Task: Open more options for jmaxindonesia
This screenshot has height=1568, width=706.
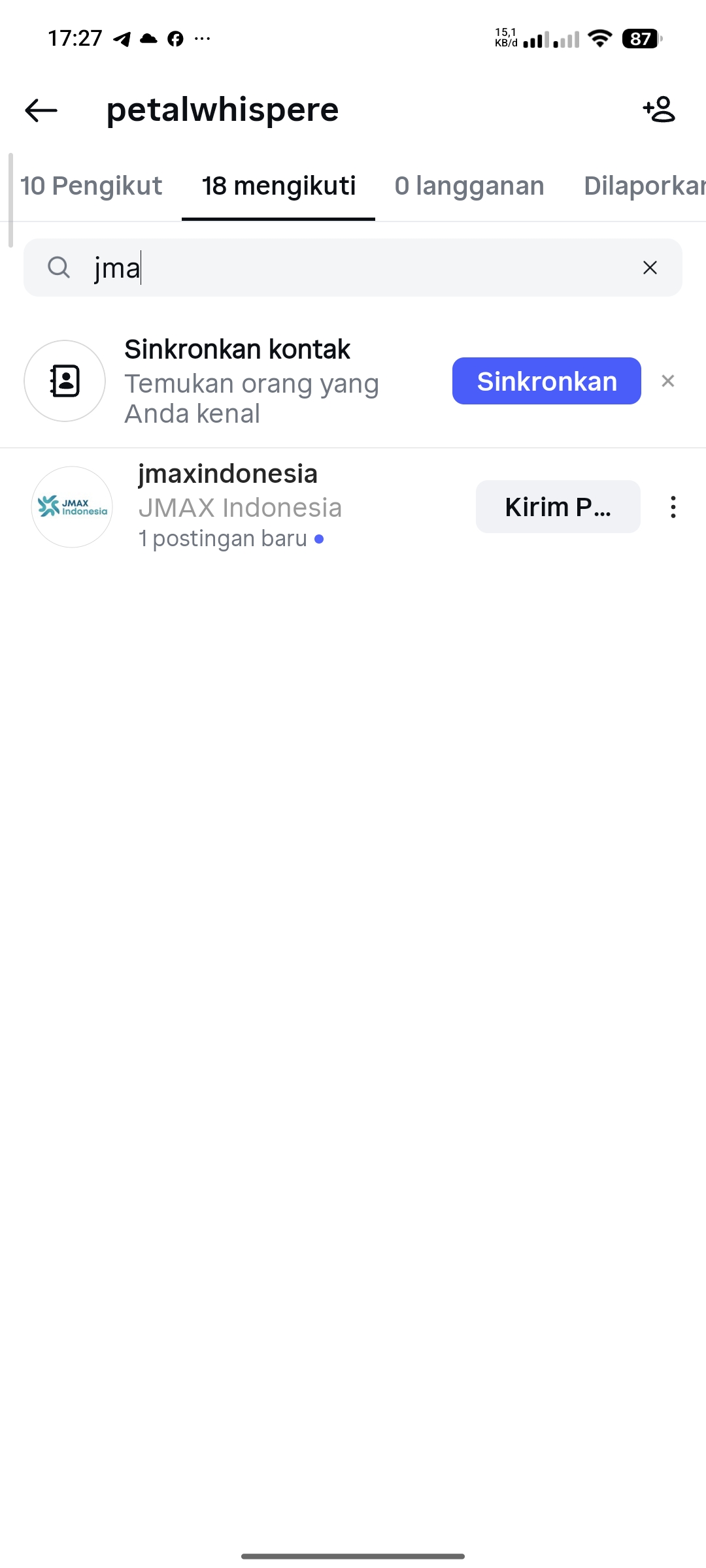Action: pos(673,507)
